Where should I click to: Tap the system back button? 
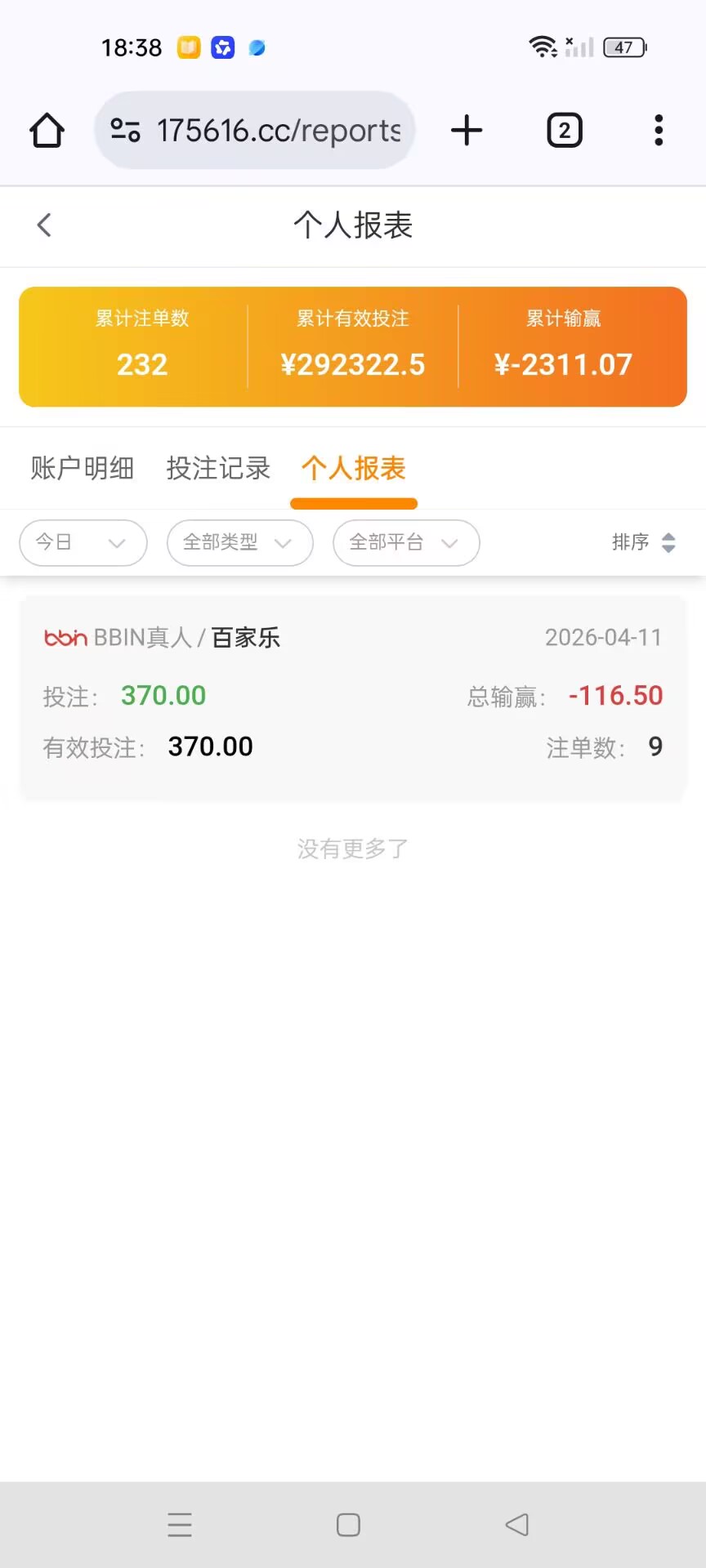516,1525
